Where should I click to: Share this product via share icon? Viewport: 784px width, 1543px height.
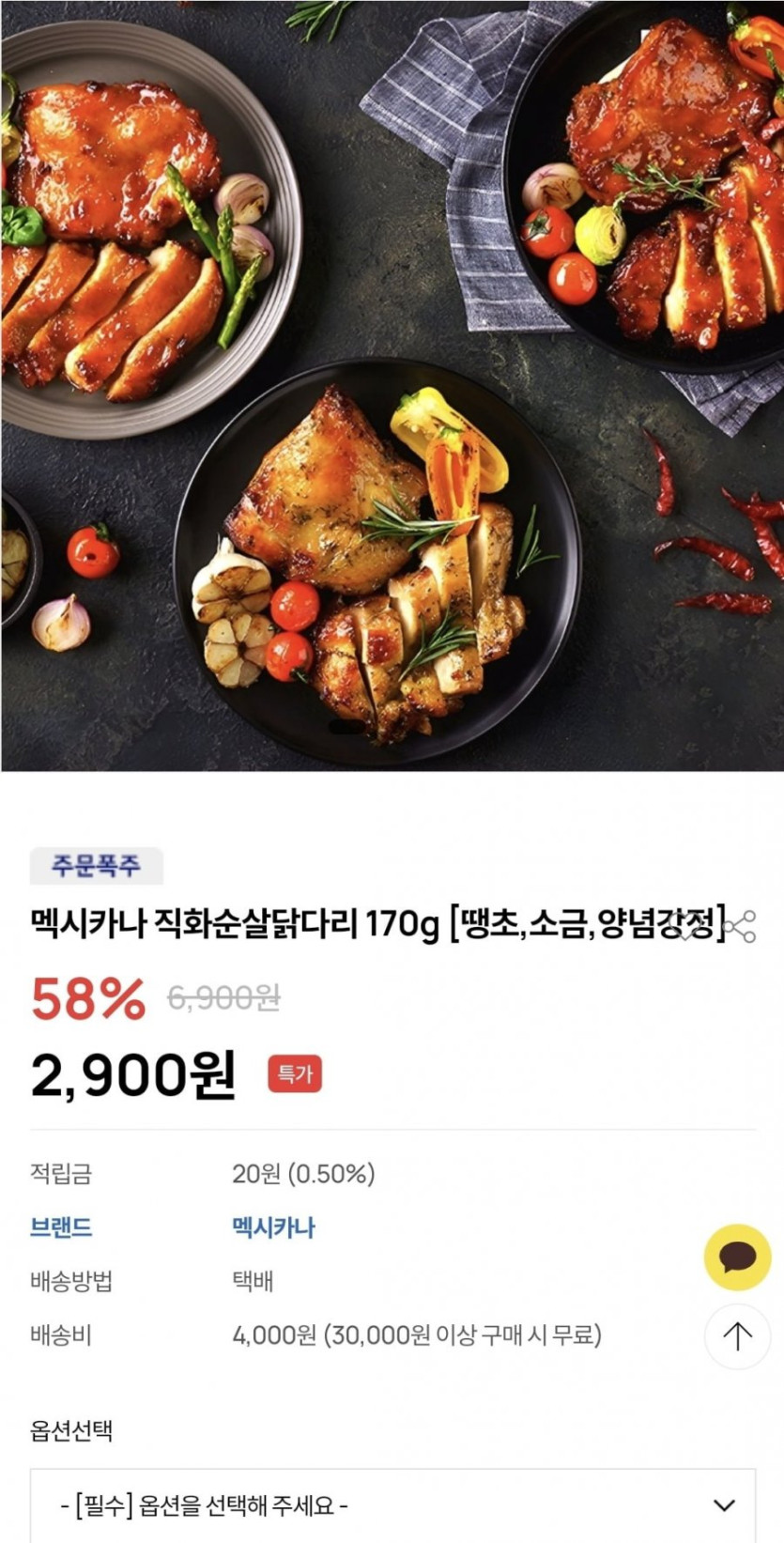741,926
